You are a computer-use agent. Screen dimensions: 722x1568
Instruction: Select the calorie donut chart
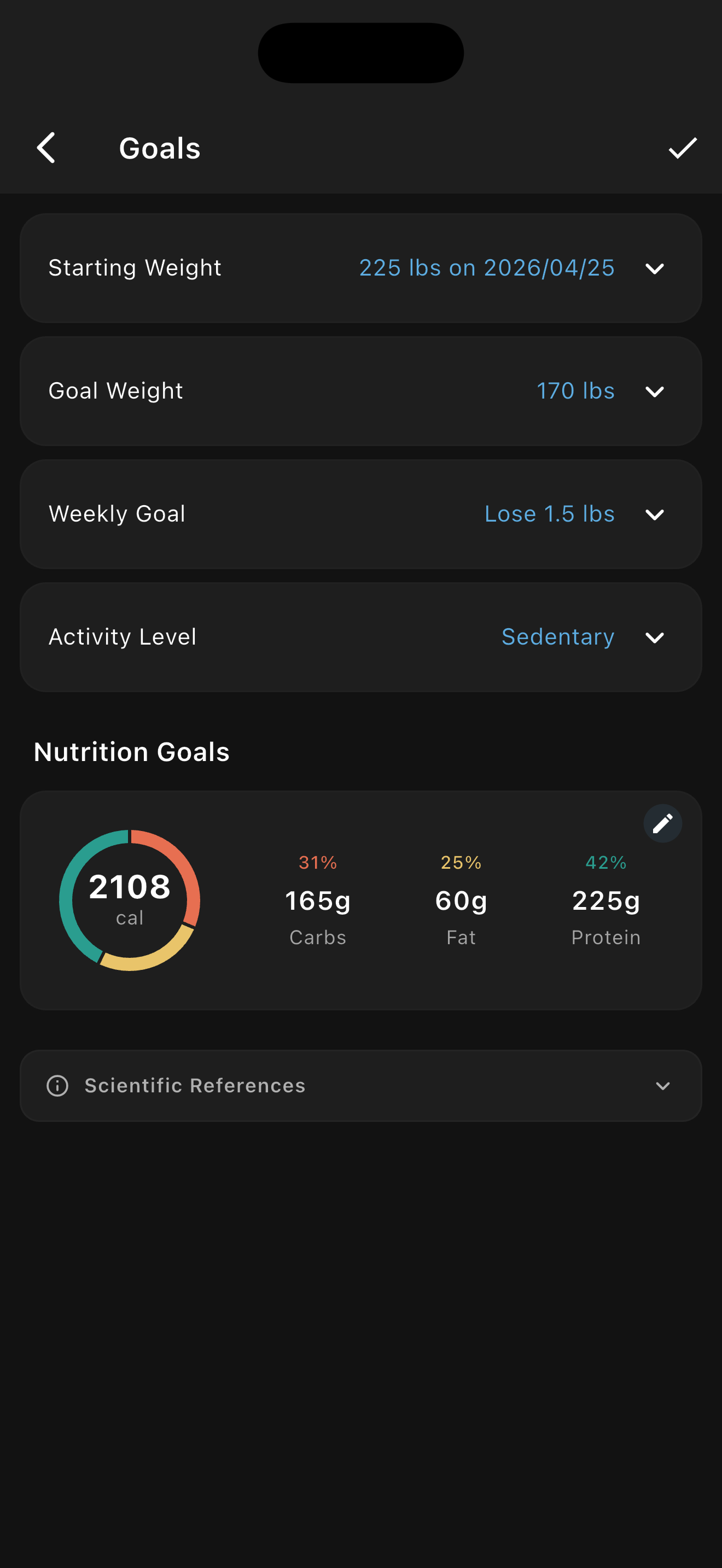pos(129,899)
